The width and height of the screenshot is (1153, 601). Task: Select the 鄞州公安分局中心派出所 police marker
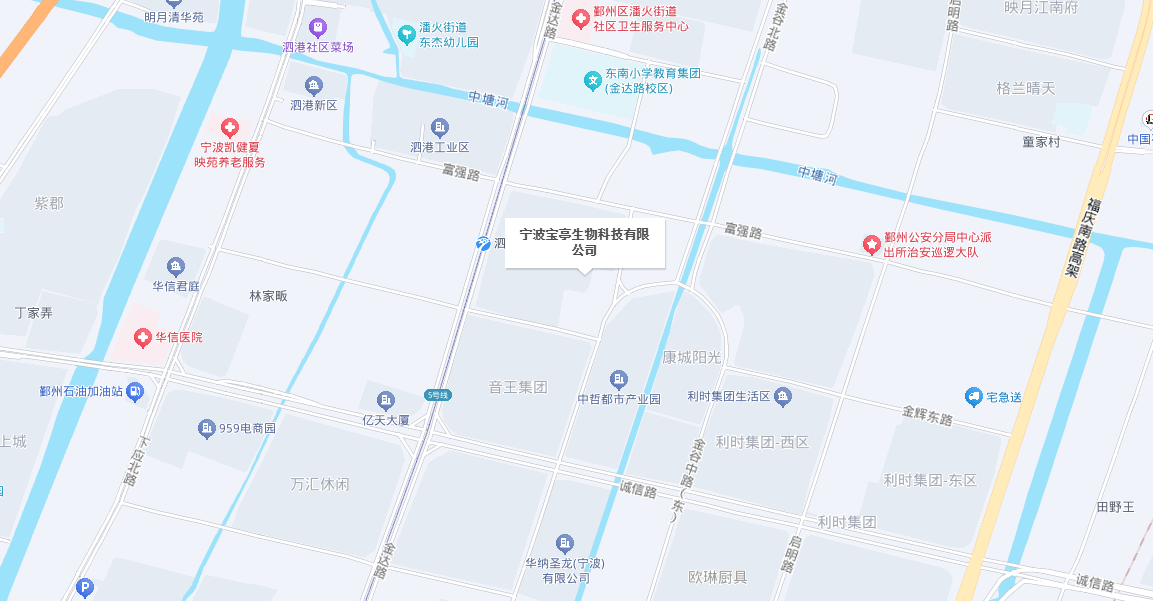[x=872, y=244]
